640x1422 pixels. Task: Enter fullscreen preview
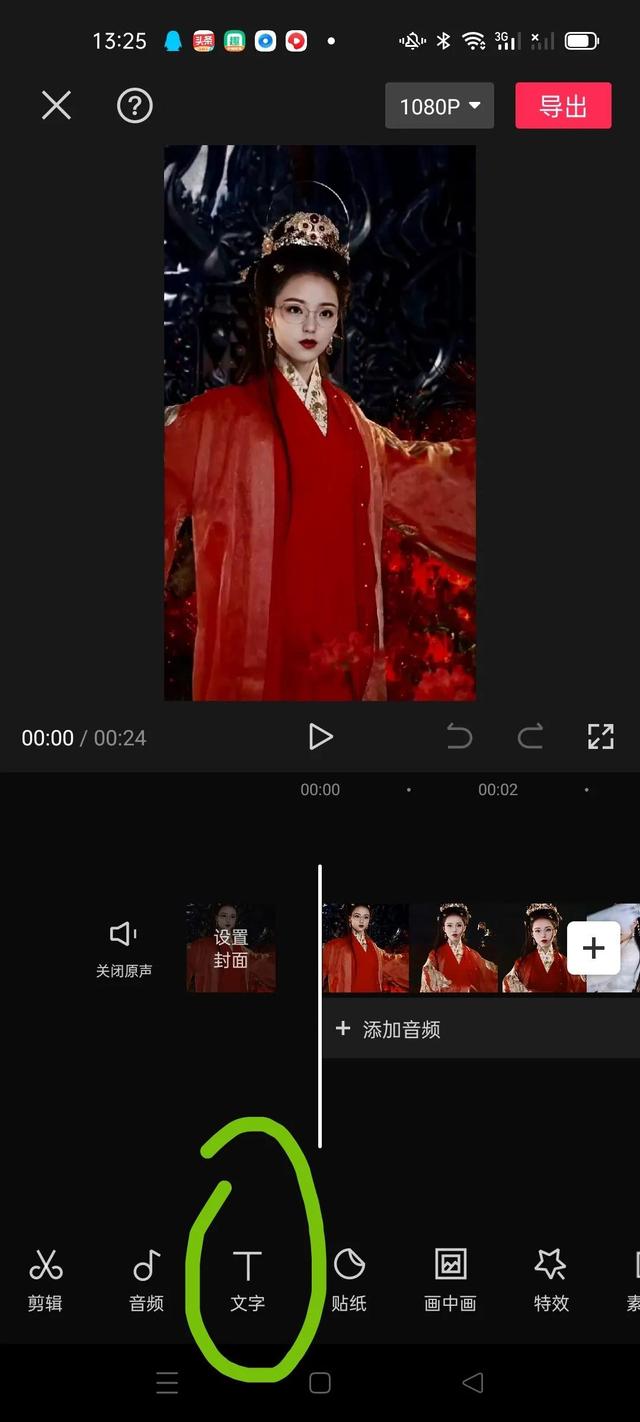click(600, 737)
